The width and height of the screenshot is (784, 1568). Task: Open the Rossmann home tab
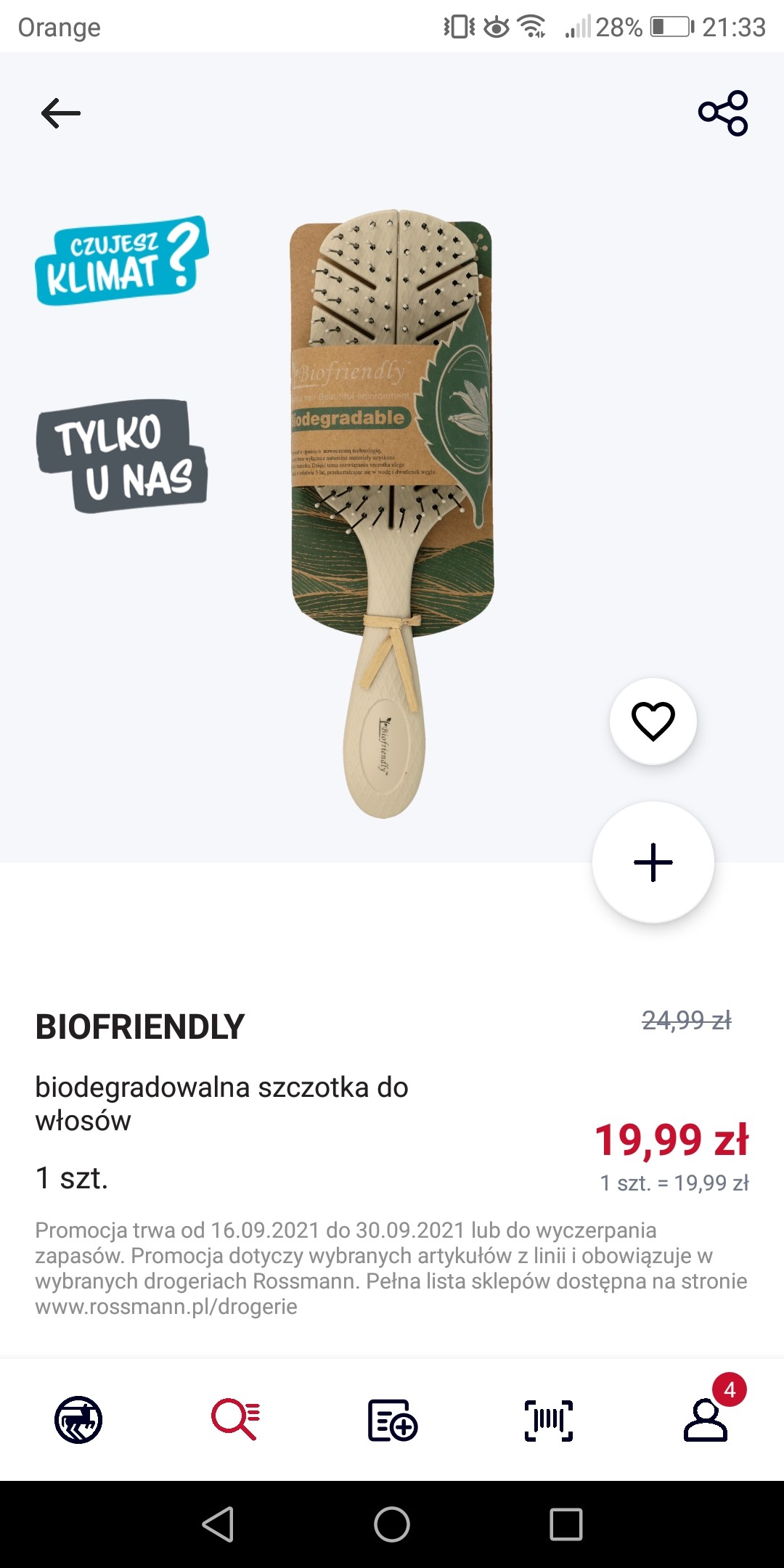78,1420
